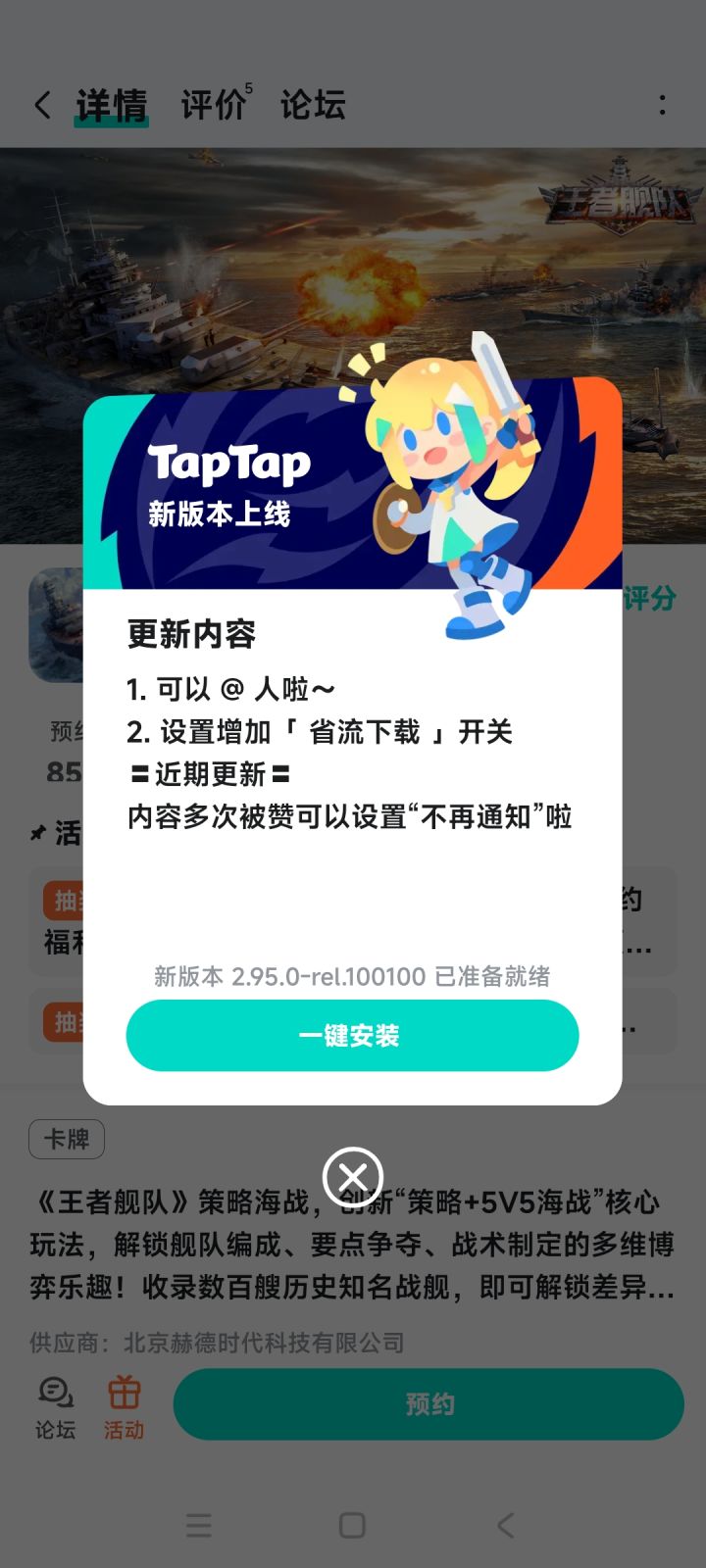Screen dimensions: 706x1568
Task: Tap the 一键安装 install button
Action: point(352,1035)
